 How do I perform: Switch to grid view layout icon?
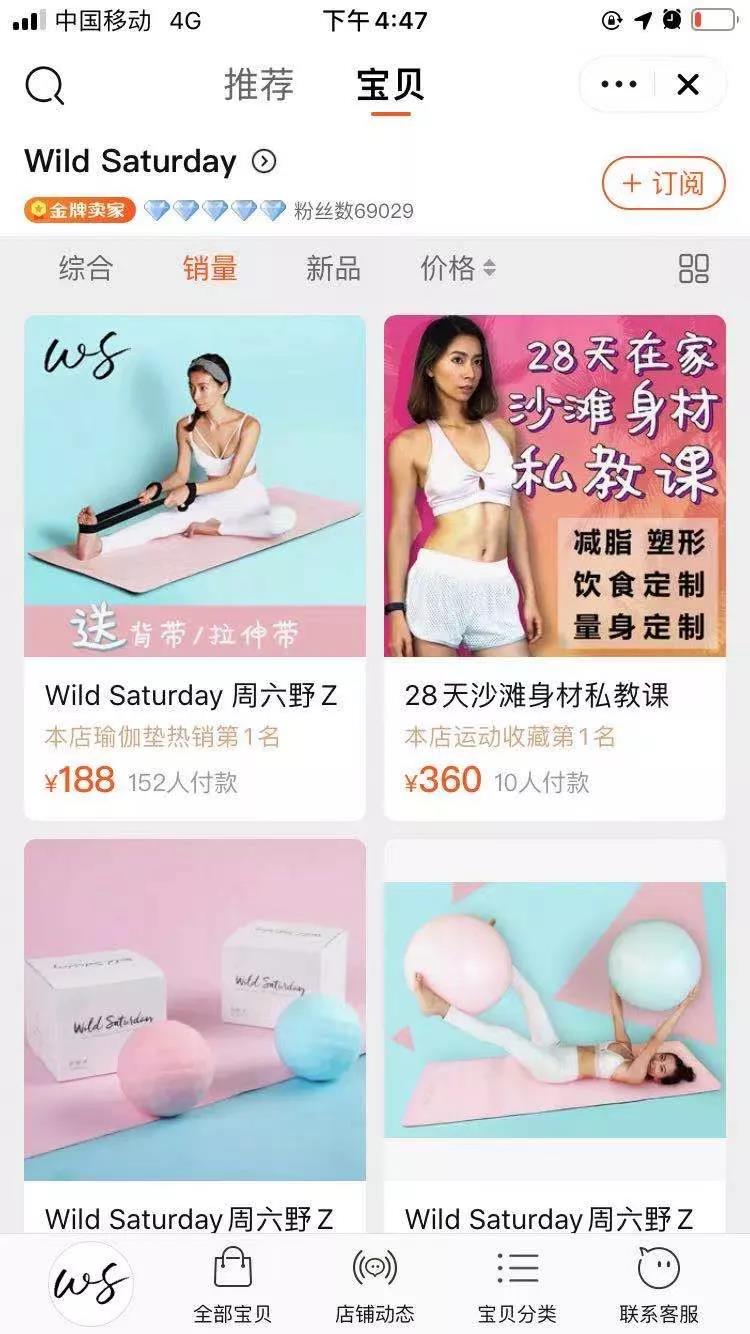pos(695,268)
